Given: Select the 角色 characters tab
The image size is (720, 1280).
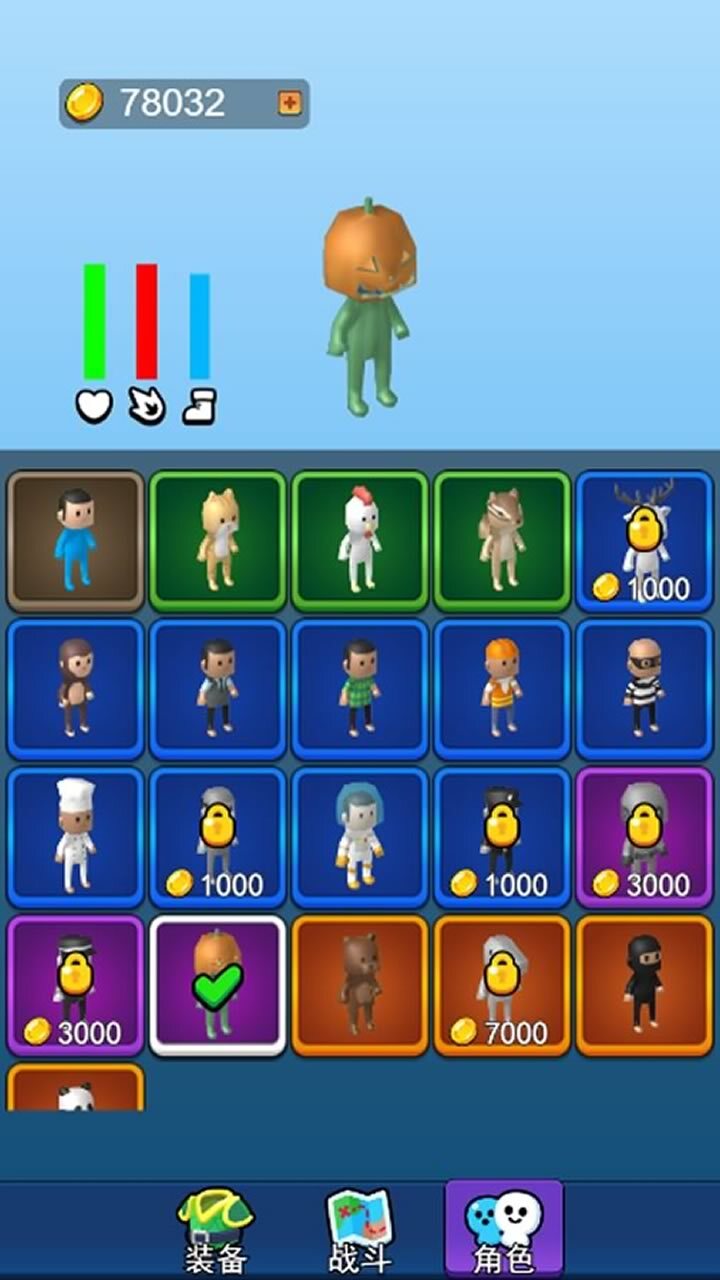Looking at the screenshot, I should tap(504, 1230).
